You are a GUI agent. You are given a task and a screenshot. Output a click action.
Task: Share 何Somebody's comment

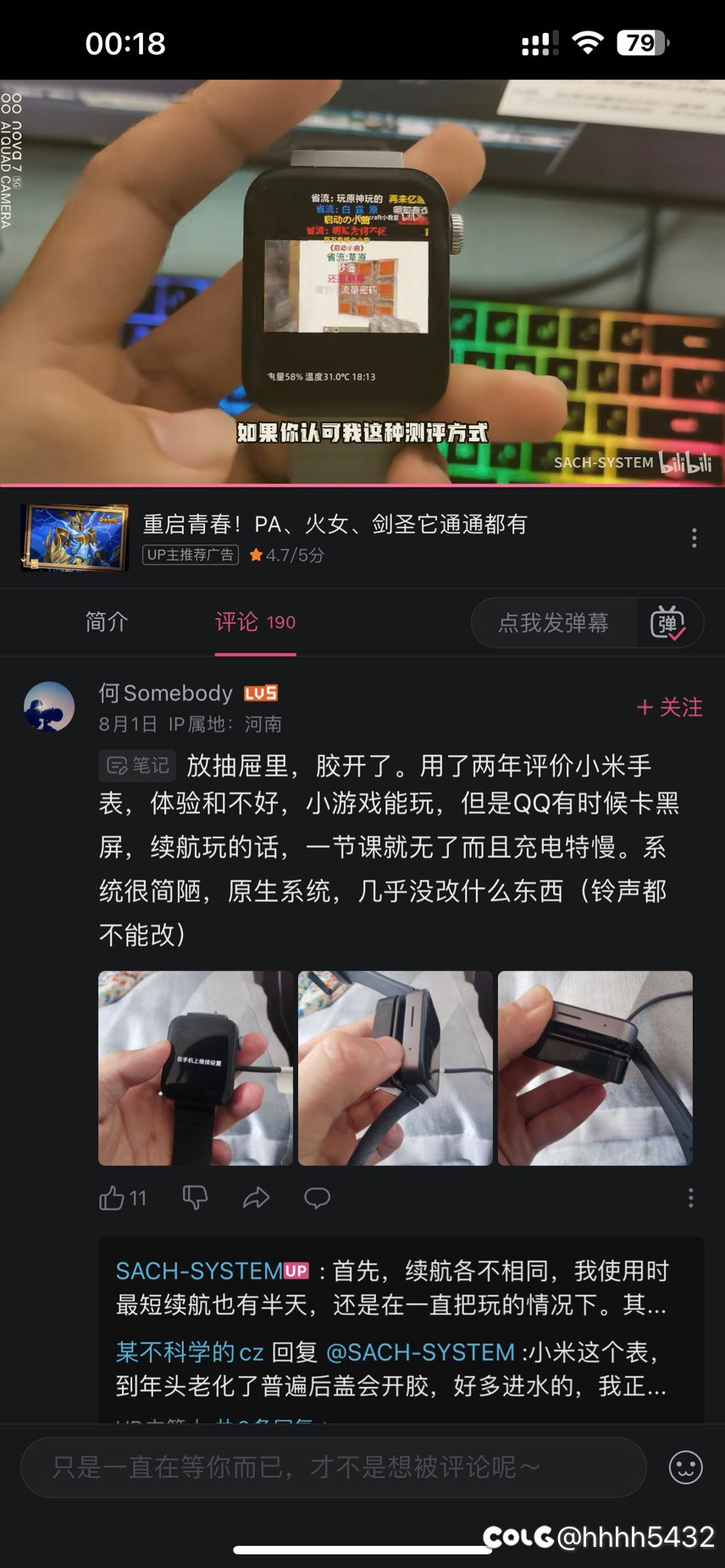256,1198
